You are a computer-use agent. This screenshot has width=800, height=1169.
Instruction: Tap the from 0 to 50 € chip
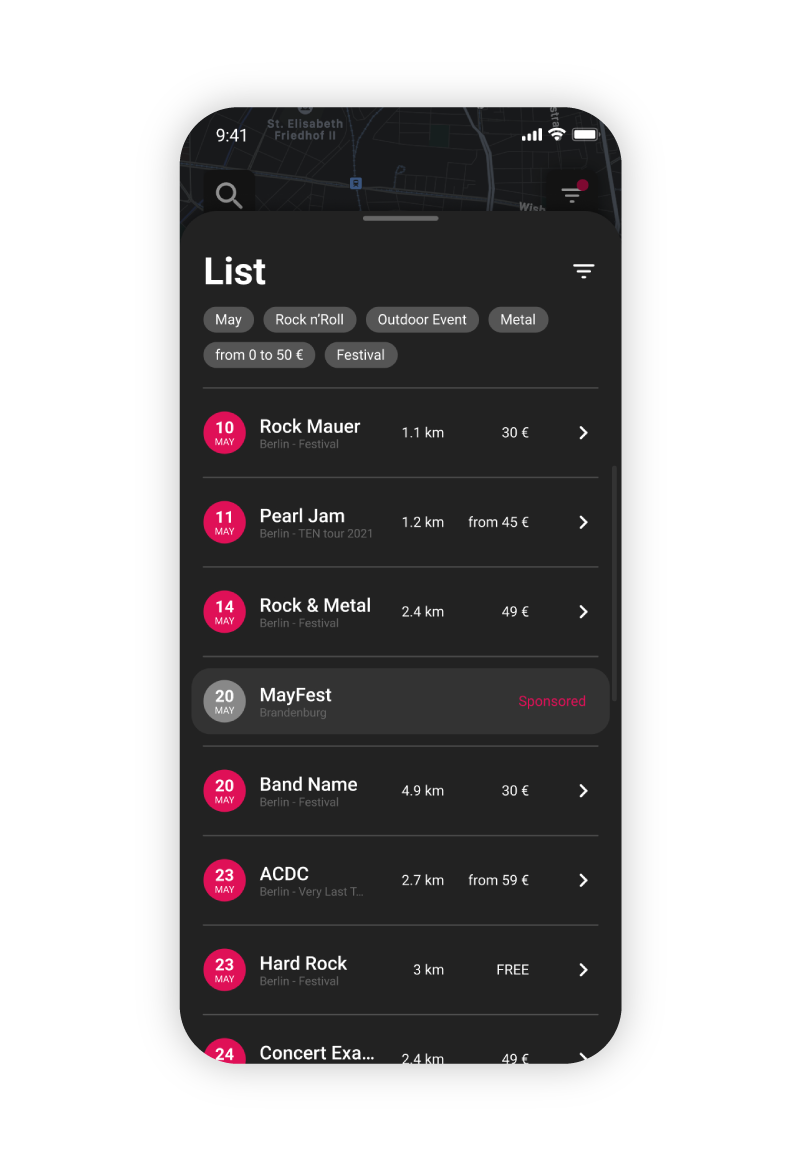259,355
